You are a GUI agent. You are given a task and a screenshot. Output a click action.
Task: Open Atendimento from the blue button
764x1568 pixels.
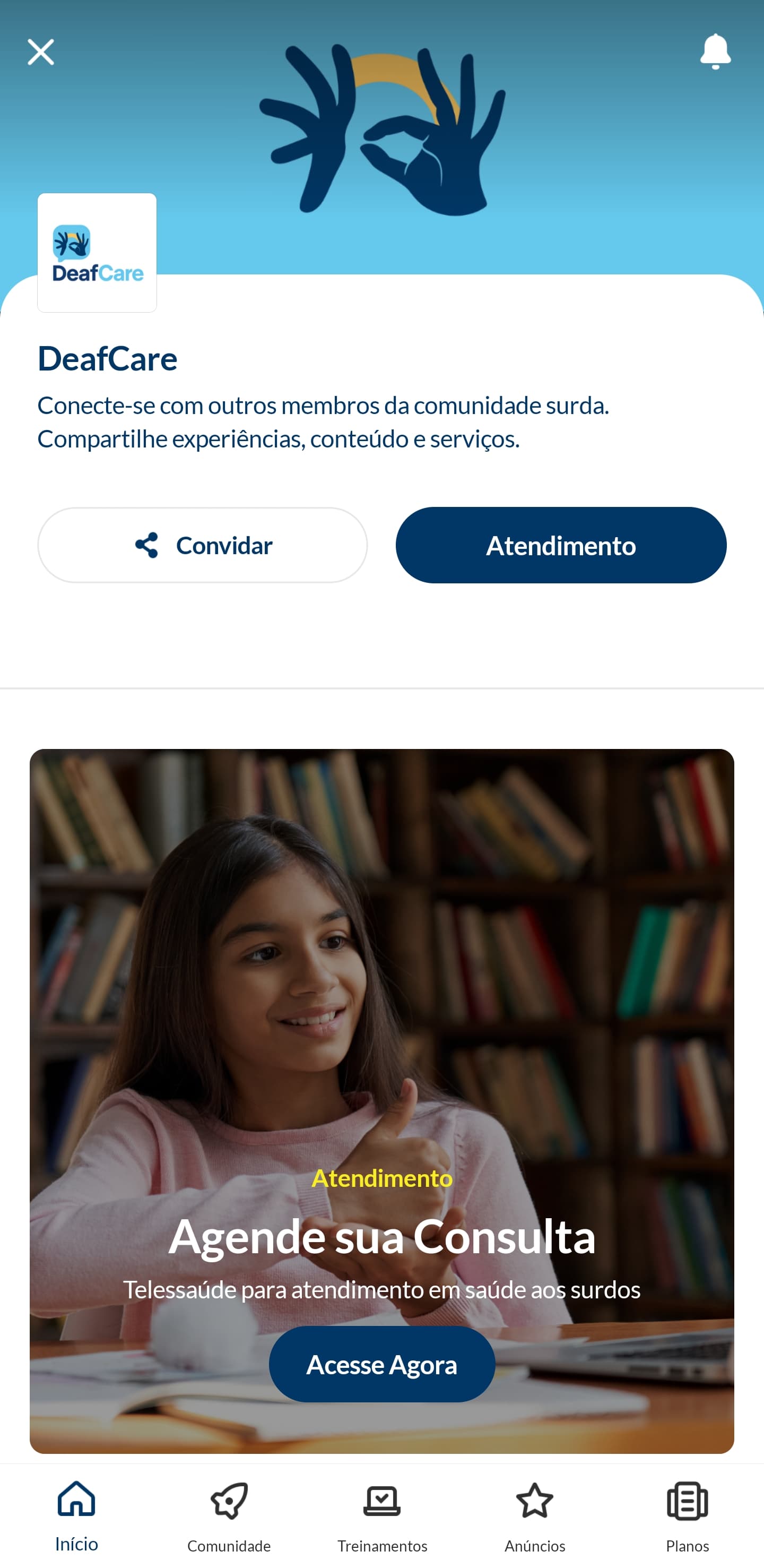pos(560,545)
